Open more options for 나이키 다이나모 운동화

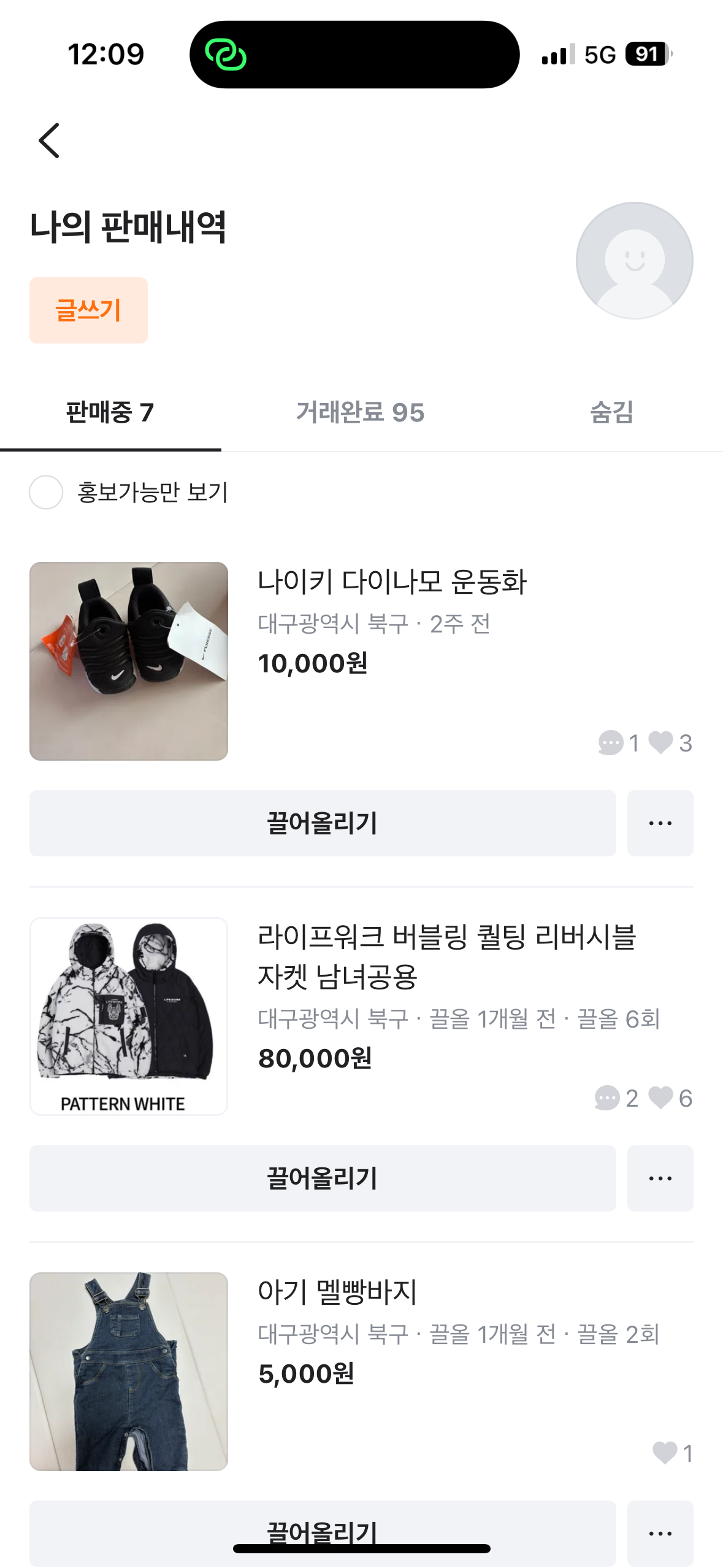[660, 823]
